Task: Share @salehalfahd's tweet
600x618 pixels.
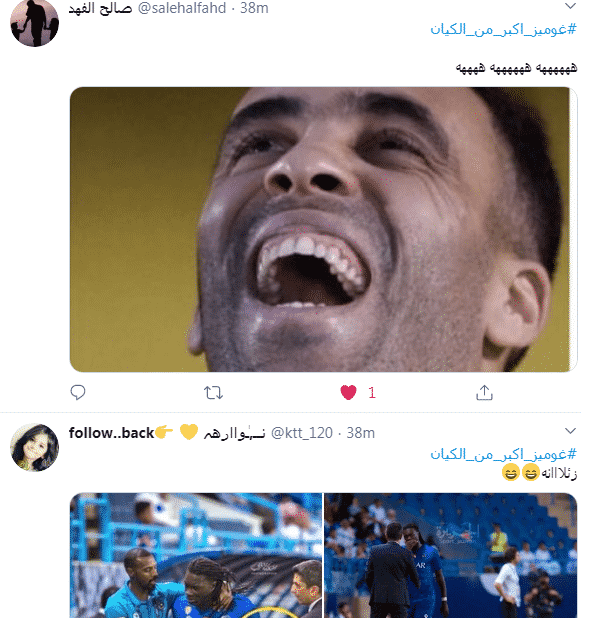Action: click(x=484, y=392)
